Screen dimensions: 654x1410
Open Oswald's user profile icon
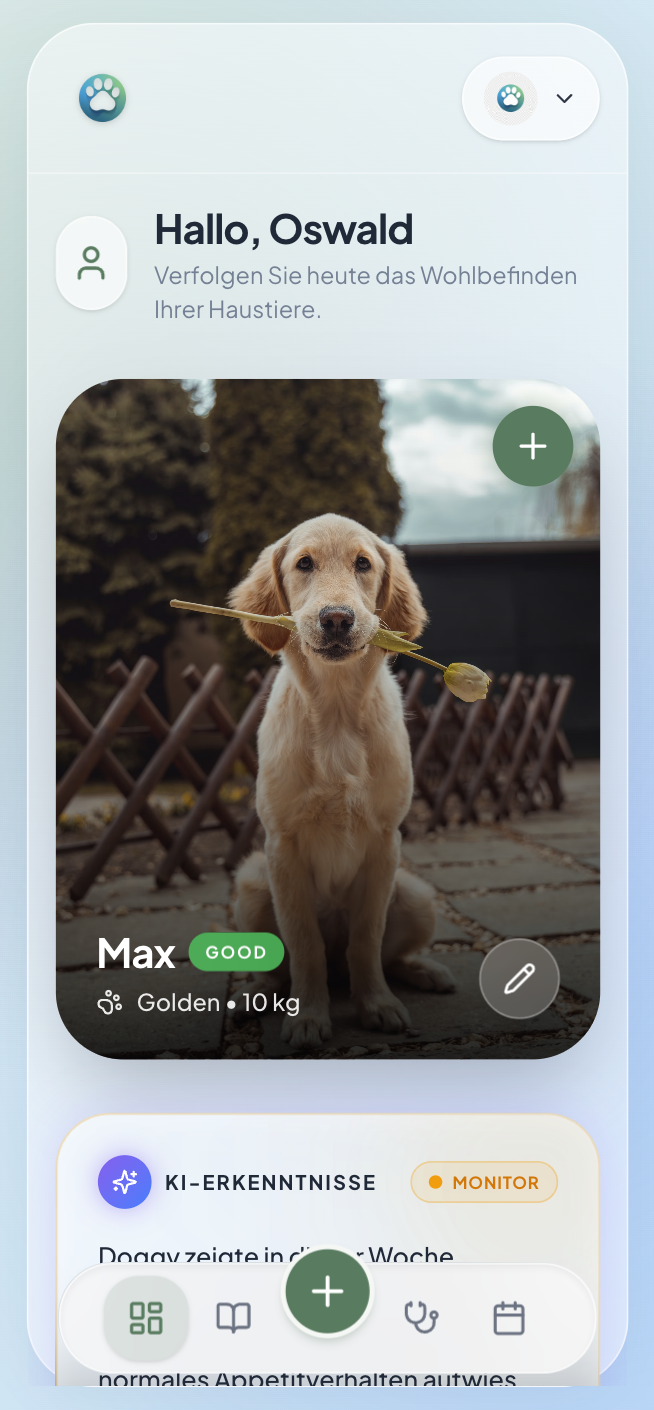click(x=92, y=263)
